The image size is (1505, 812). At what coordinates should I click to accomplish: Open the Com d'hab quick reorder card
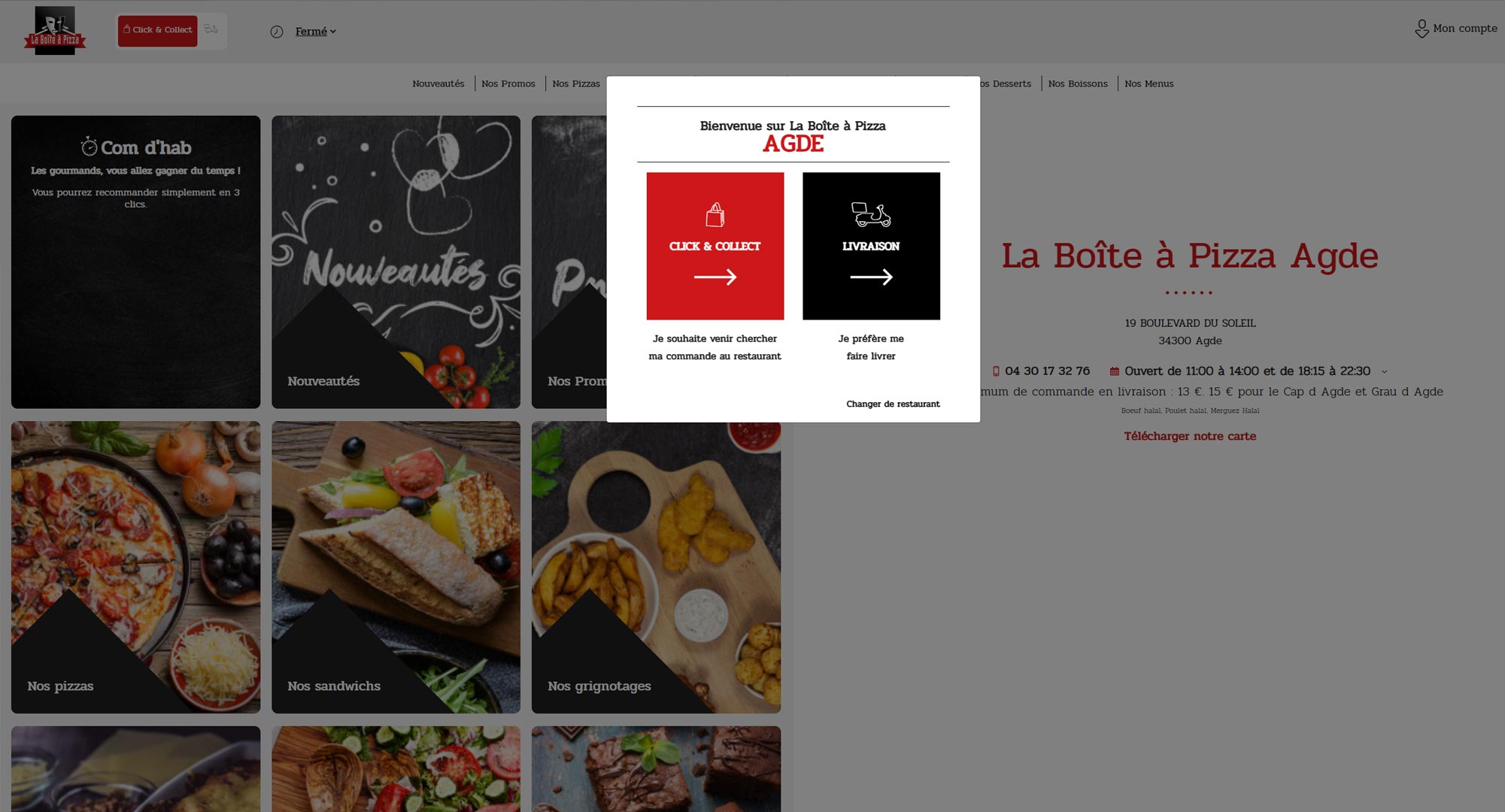[135, 262]
